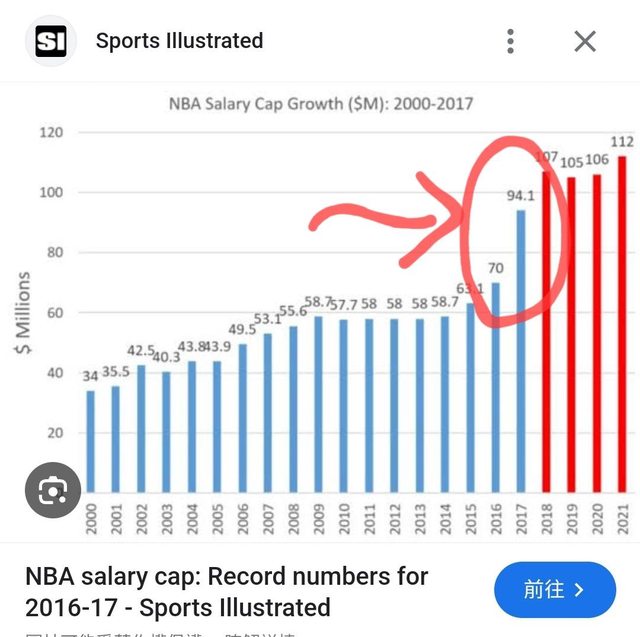Image resolution: width=640 pixels, height=637 pixels.
Task: Close the image preview
Action: tap(585, 41)
